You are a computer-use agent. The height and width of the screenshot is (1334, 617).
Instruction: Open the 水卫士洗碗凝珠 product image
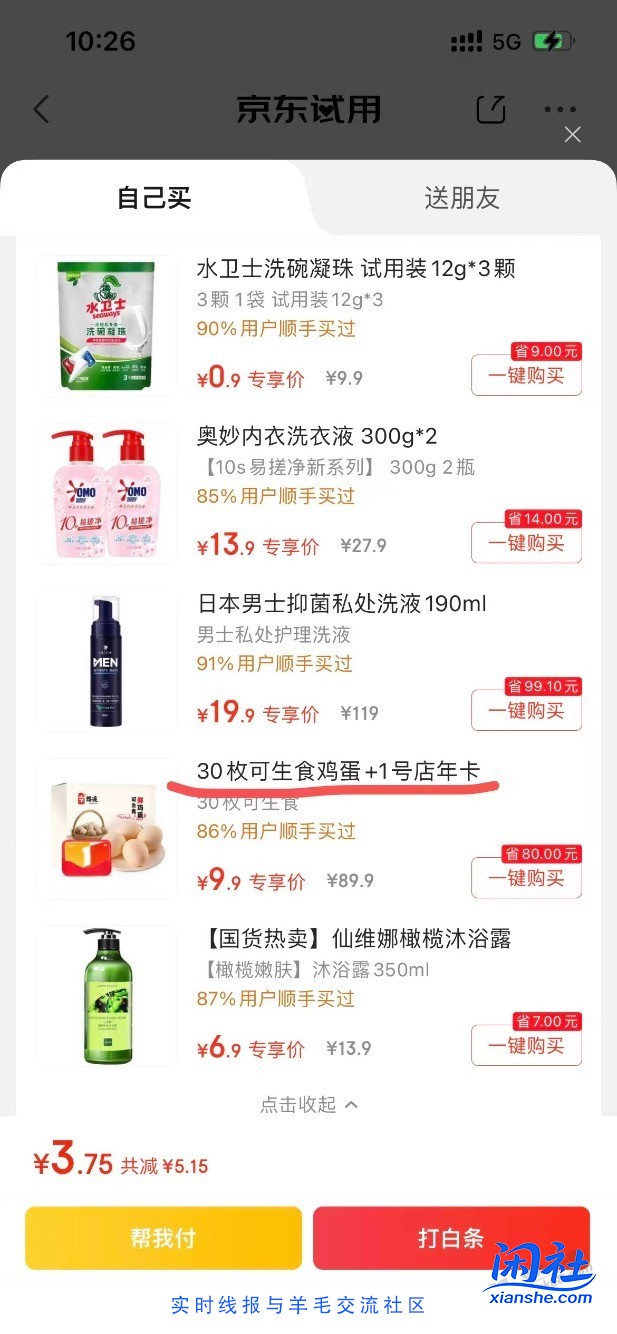pos(106,326)
